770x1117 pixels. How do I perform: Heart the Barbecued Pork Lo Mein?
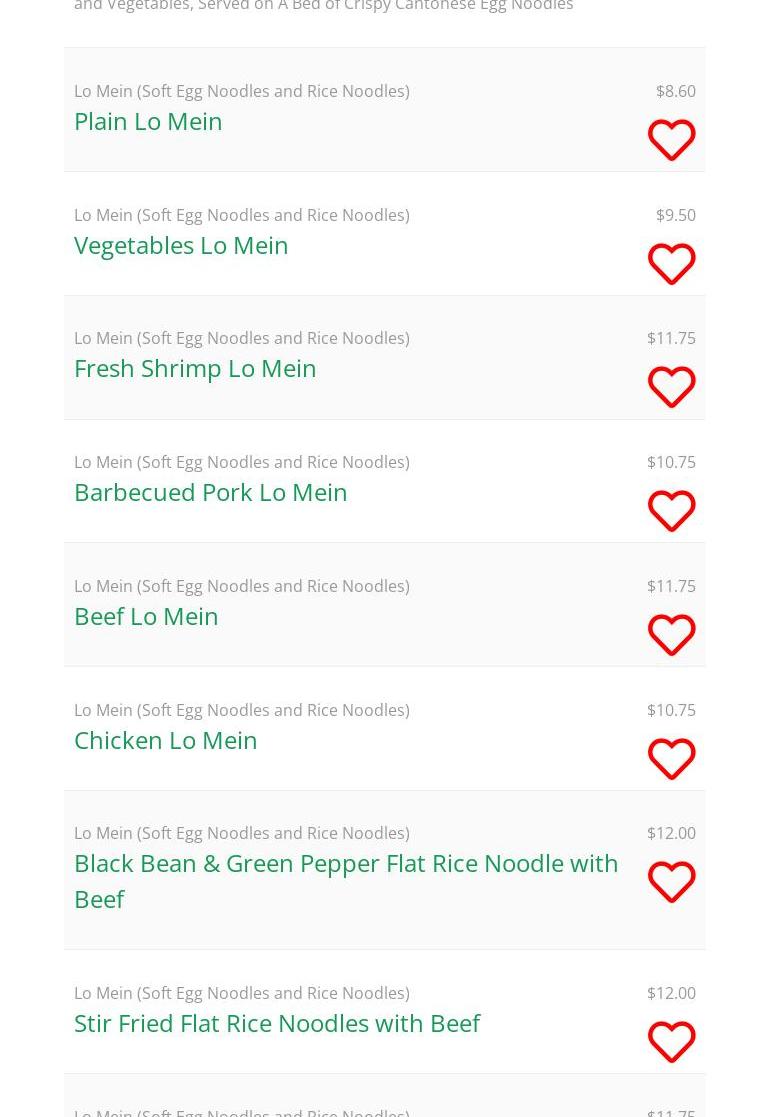(x=671, y=511)
